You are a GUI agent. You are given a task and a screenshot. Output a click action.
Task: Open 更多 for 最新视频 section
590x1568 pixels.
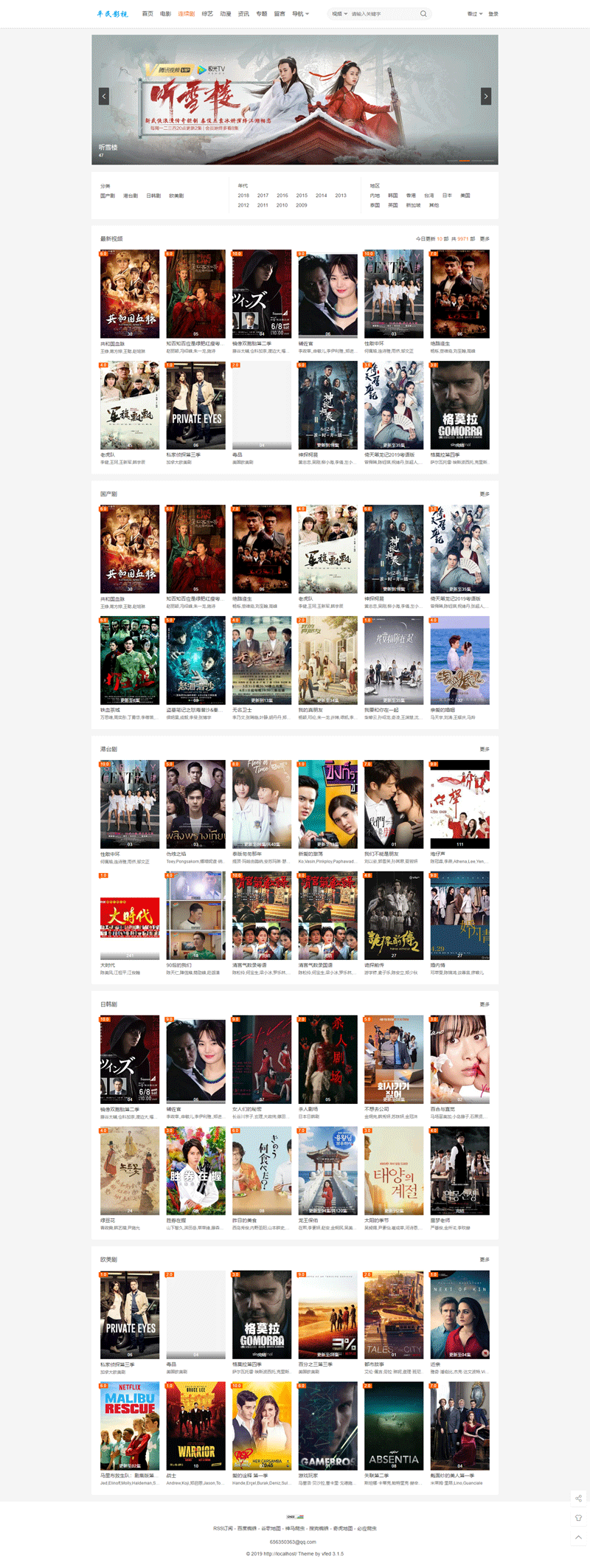coord(485,239)
